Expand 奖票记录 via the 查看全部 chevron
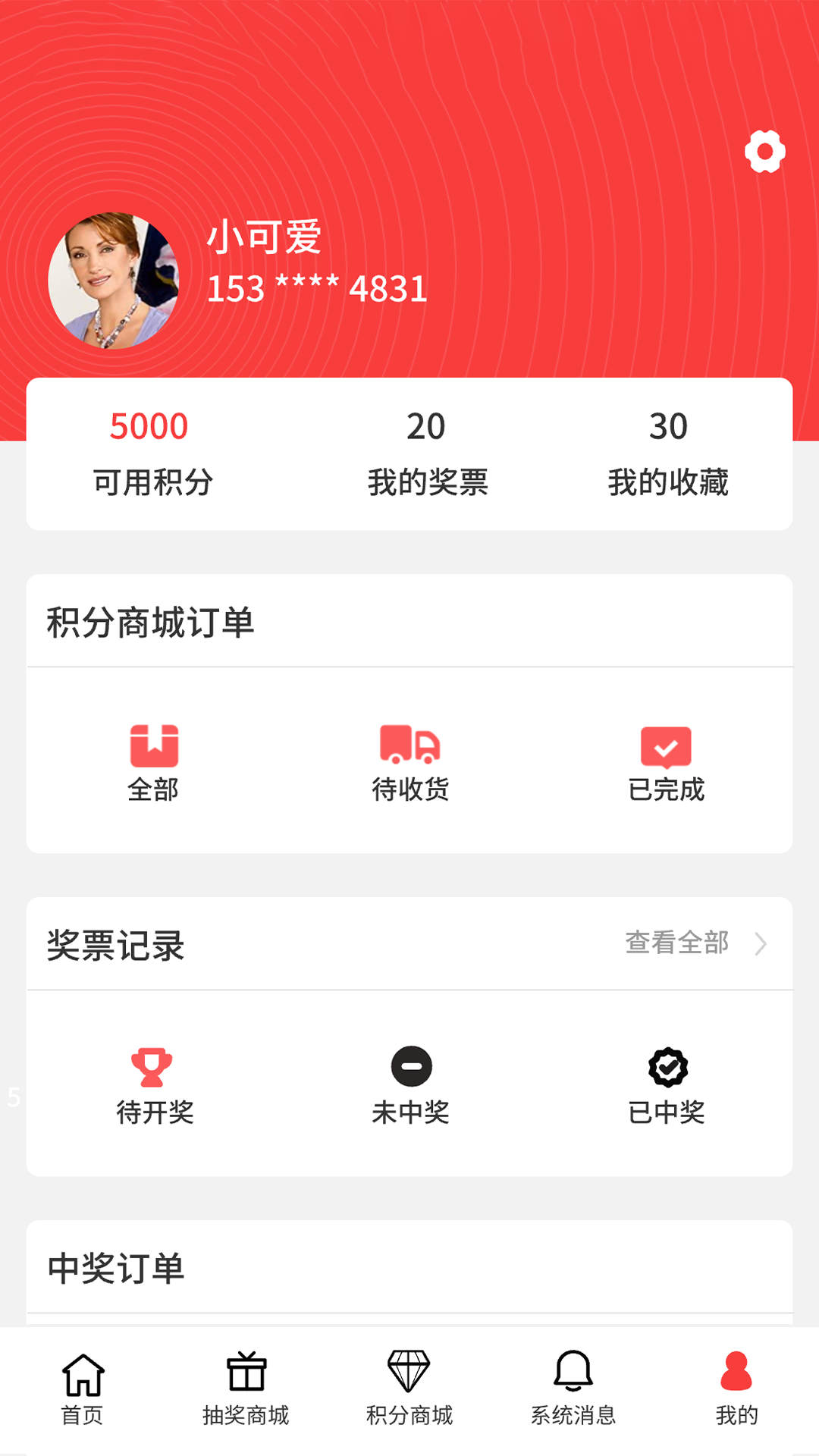This screenshot has height=1456, width=819. [761, 944]
